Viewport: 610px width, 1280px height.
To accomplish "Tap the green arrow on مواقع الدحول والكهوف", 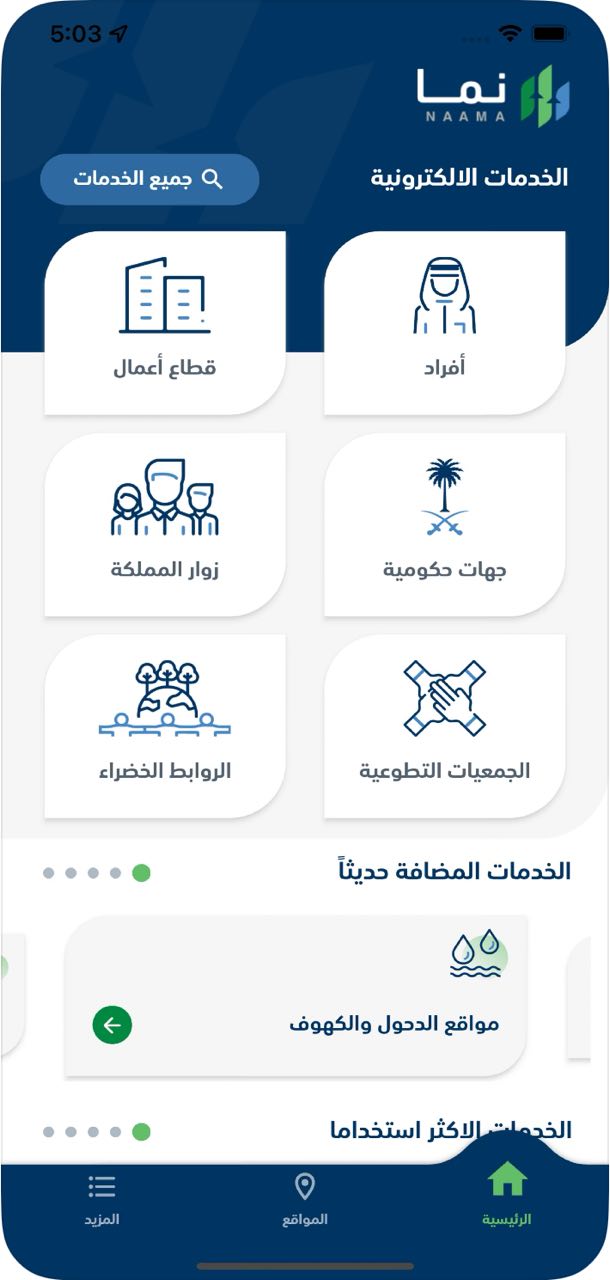I will click(x=112, y=1025).
